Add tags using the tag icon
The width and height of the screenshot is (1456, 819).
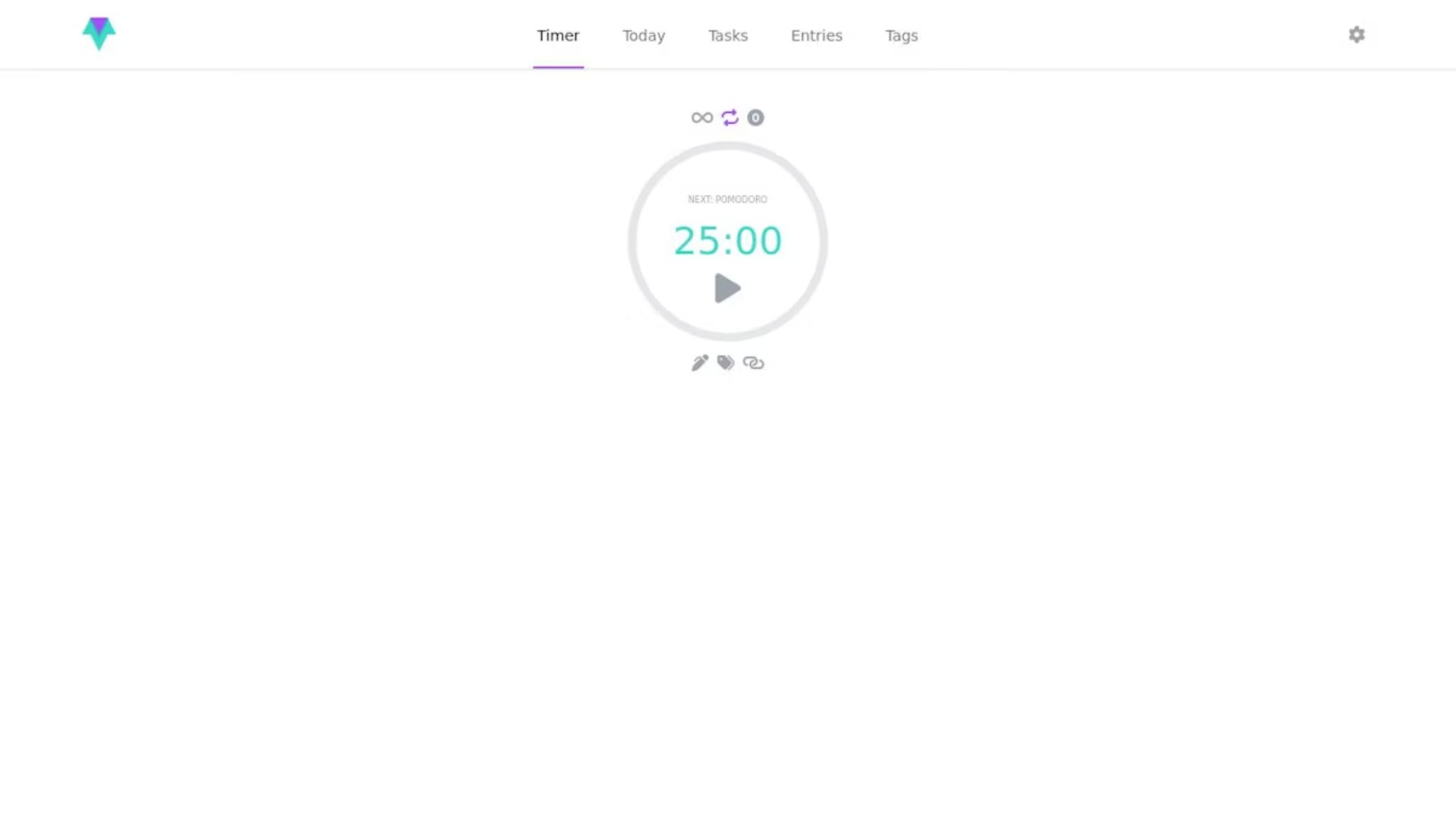click(726, 363)
